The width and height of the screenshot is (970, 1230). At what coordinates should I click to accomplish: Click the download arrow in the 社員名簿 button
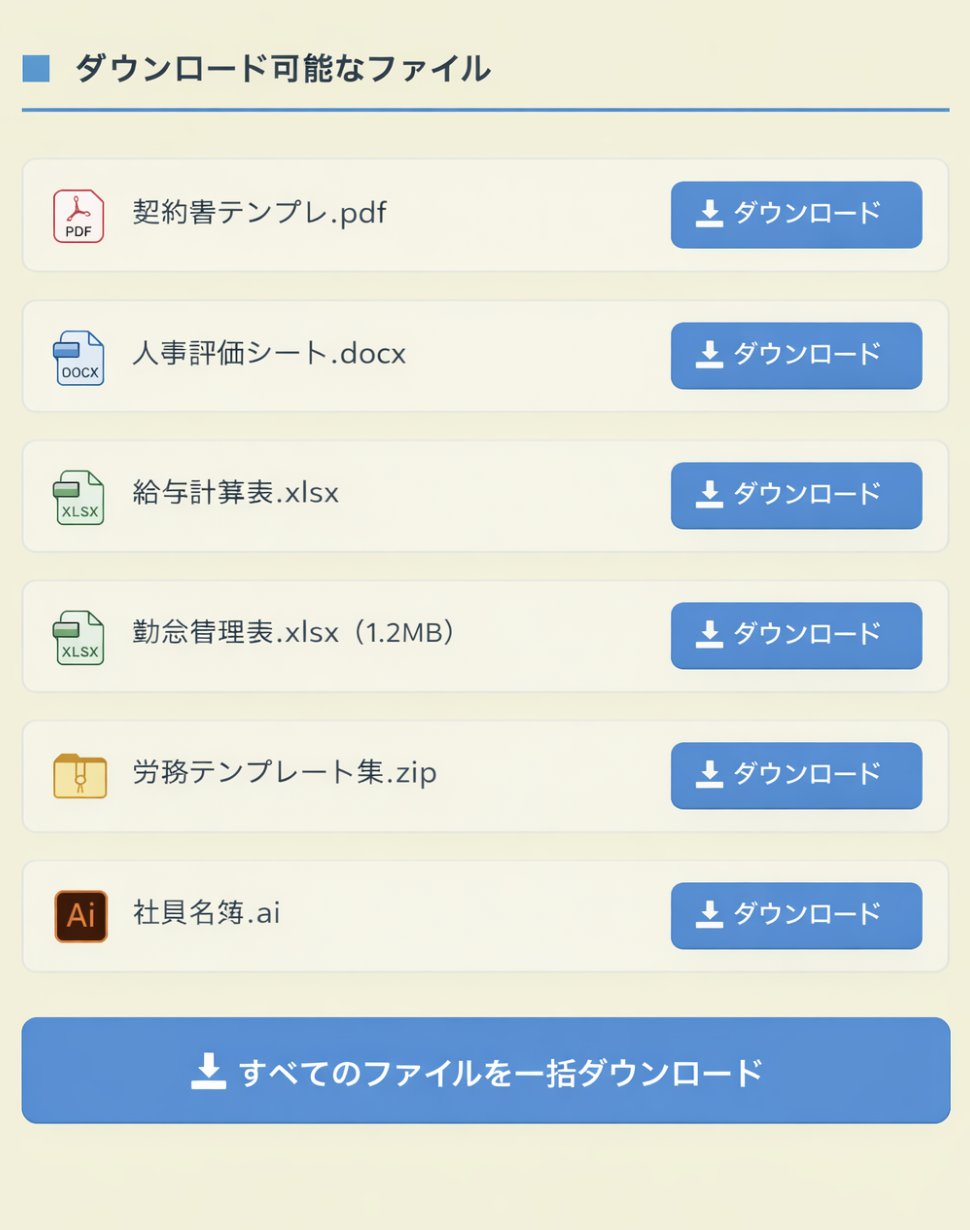click(x=712, y=915)
